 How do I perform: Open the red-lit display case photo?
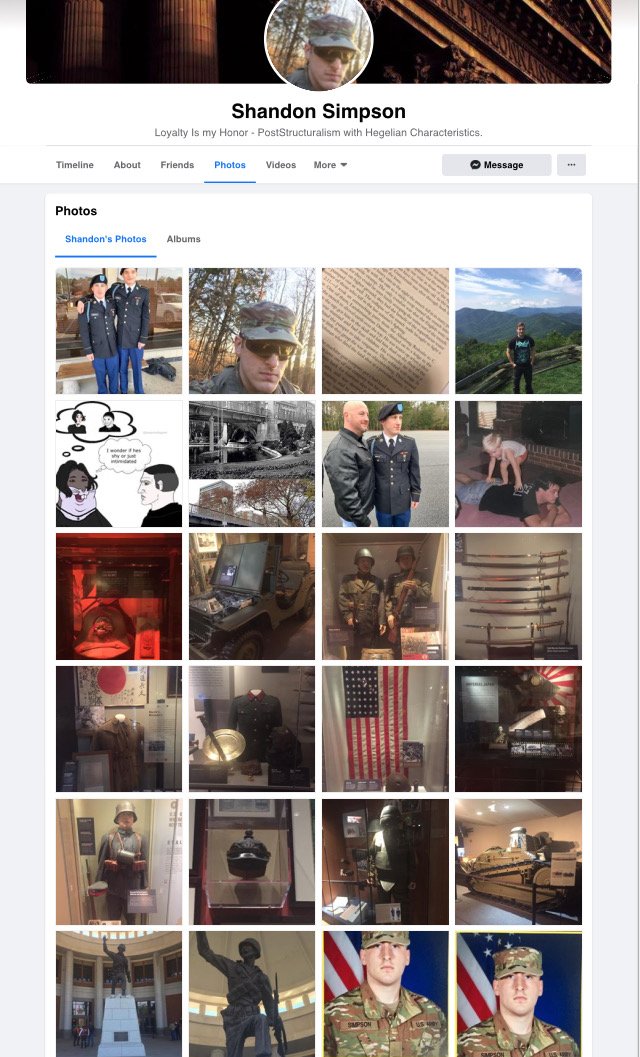tap(119, 596)
